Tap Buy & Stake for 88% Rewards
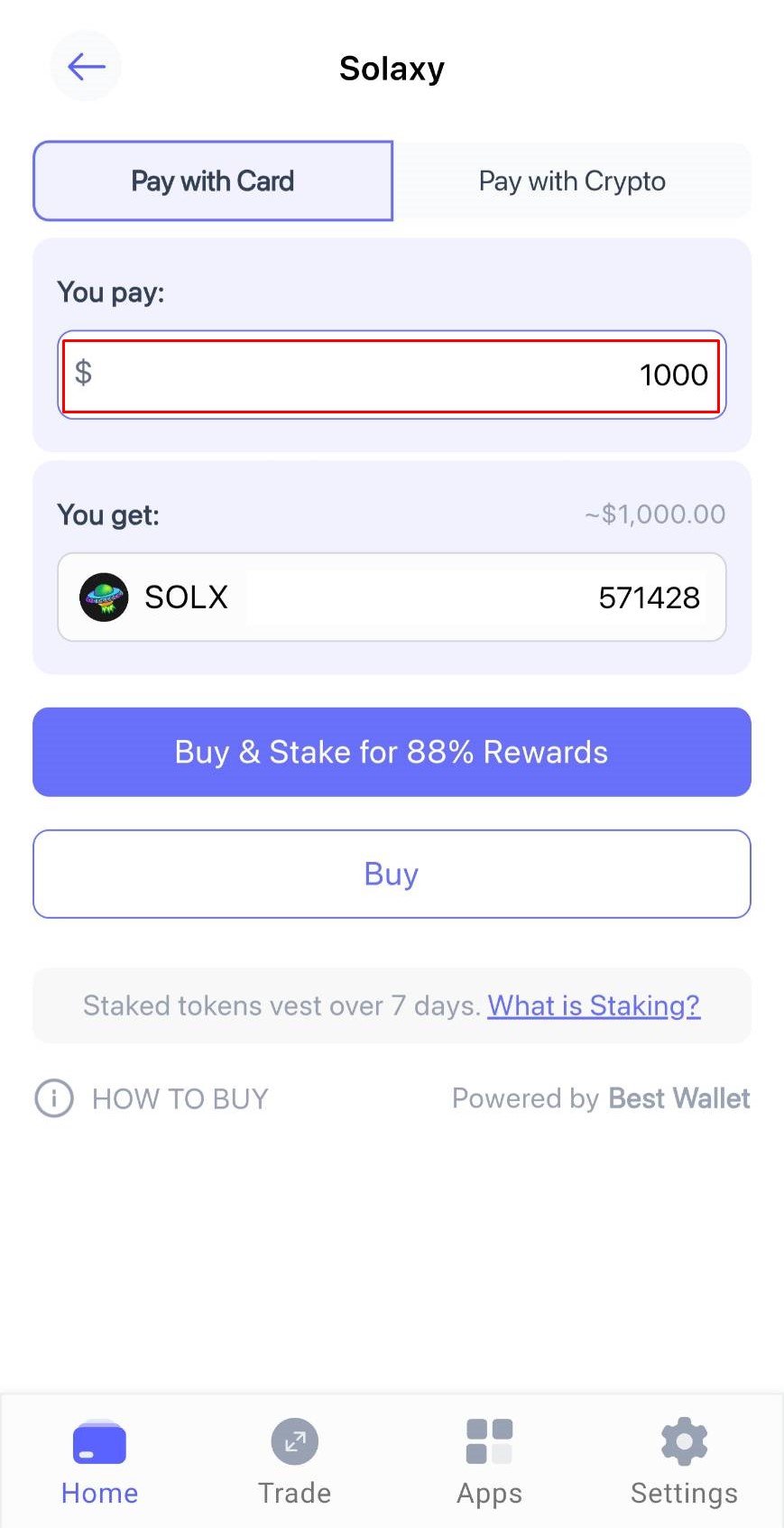This screenshot has width=784, height=1528. tap(392, 752)
